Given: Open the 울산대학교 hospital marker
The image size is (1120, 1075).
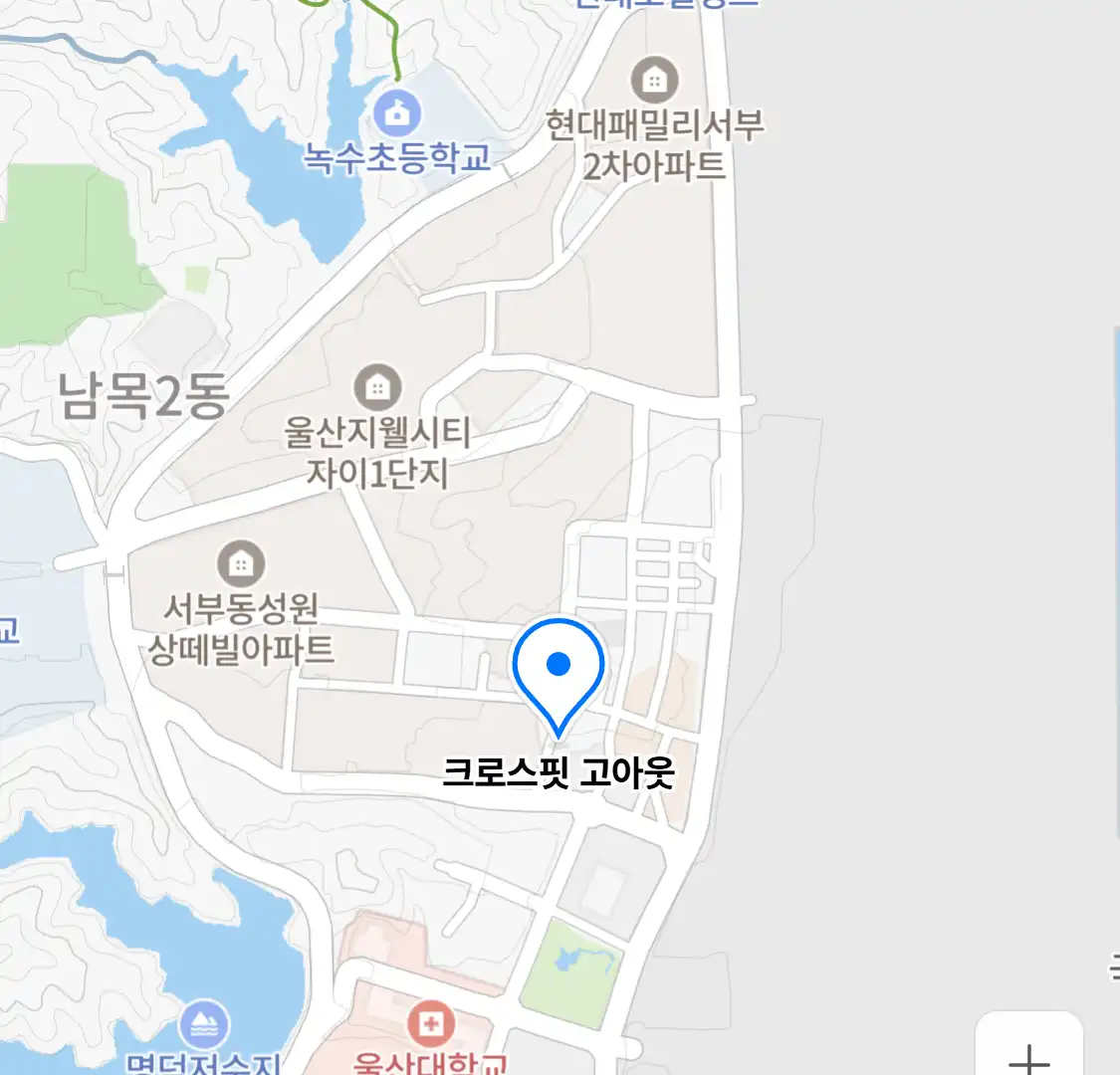Looking at the screenshot, I should click(x=431, y=1022).
